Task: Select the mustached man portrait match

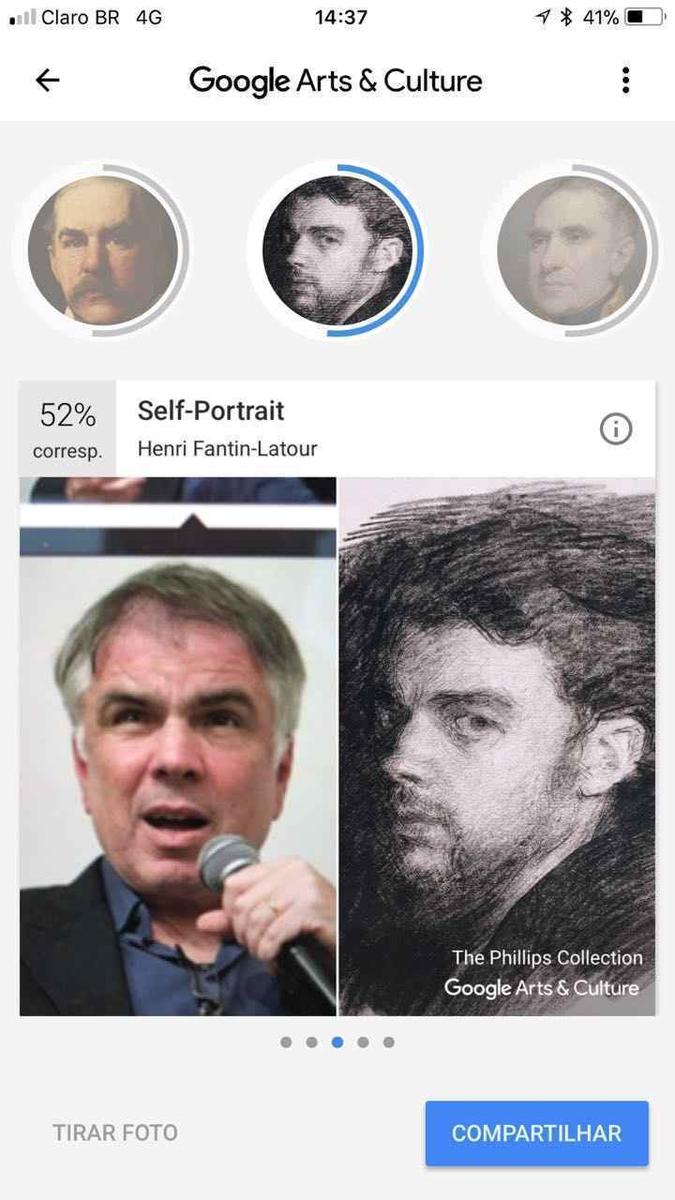Action: (x=104, y=250)
